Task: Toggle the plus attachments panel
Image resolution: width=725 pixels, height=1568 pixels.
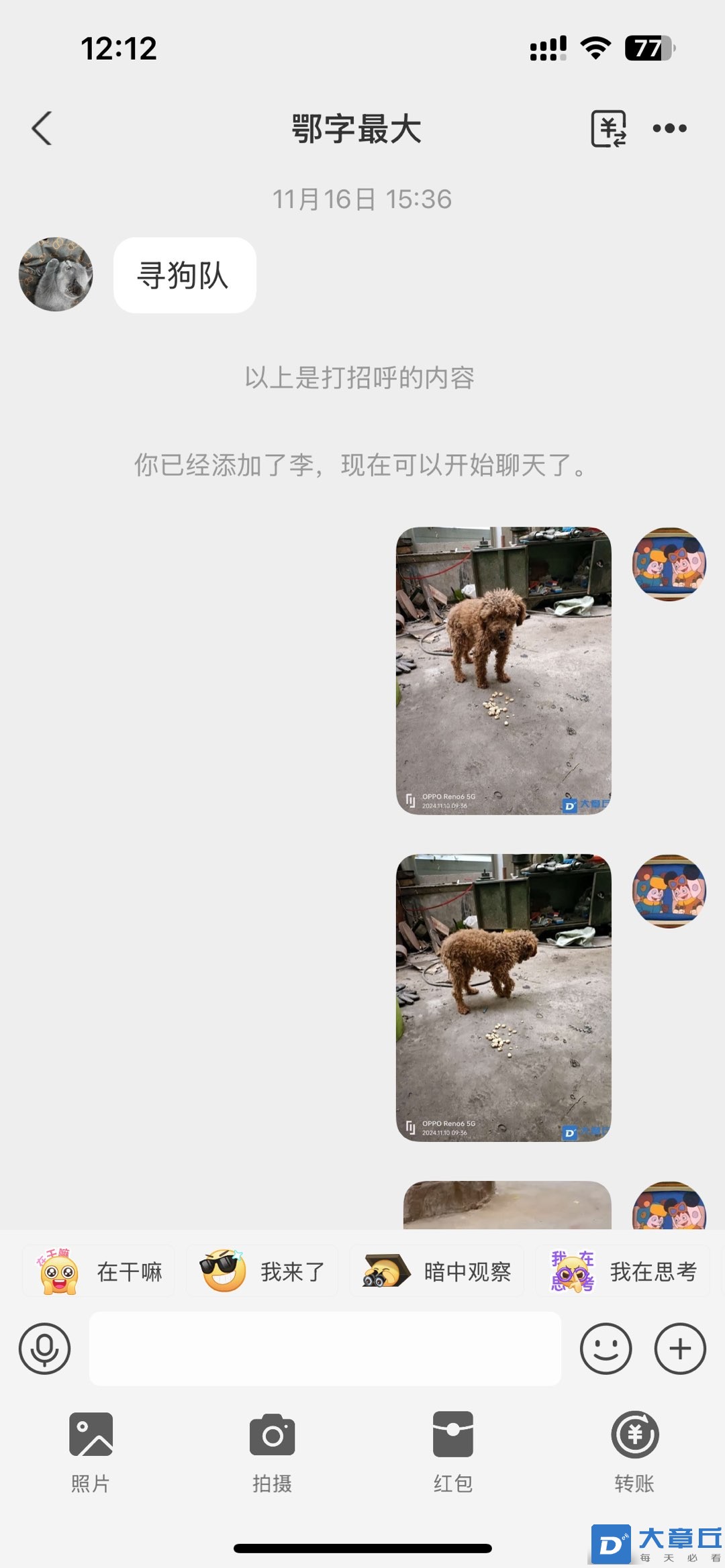Action: (679, 1349)
